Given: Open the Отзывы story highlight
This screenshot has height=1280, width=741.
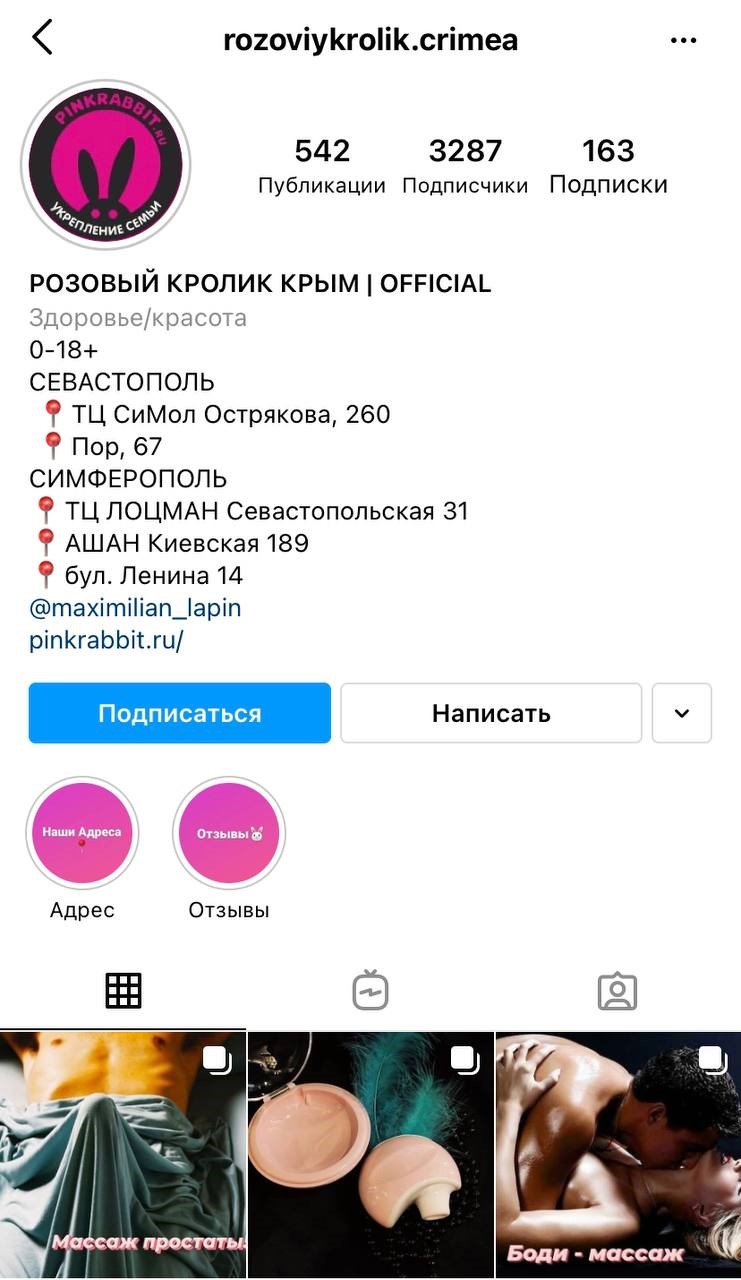Looking at the screenshot, I should coord(229,833).
